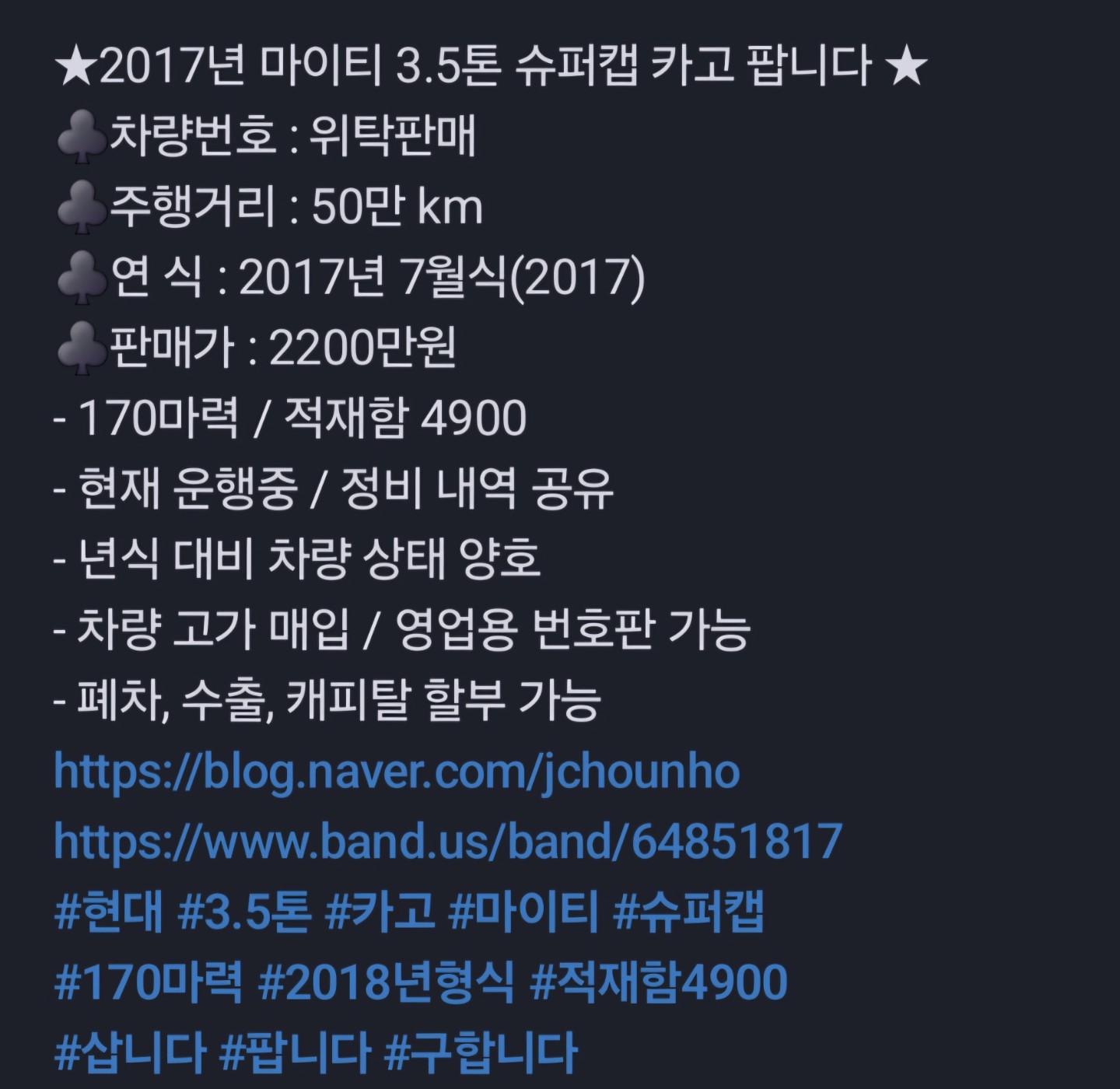The height and width of the screenshot is (1089, 1120).
Task: Open the #2018년형식 hashtag
Action: click(x=386, y=982)
